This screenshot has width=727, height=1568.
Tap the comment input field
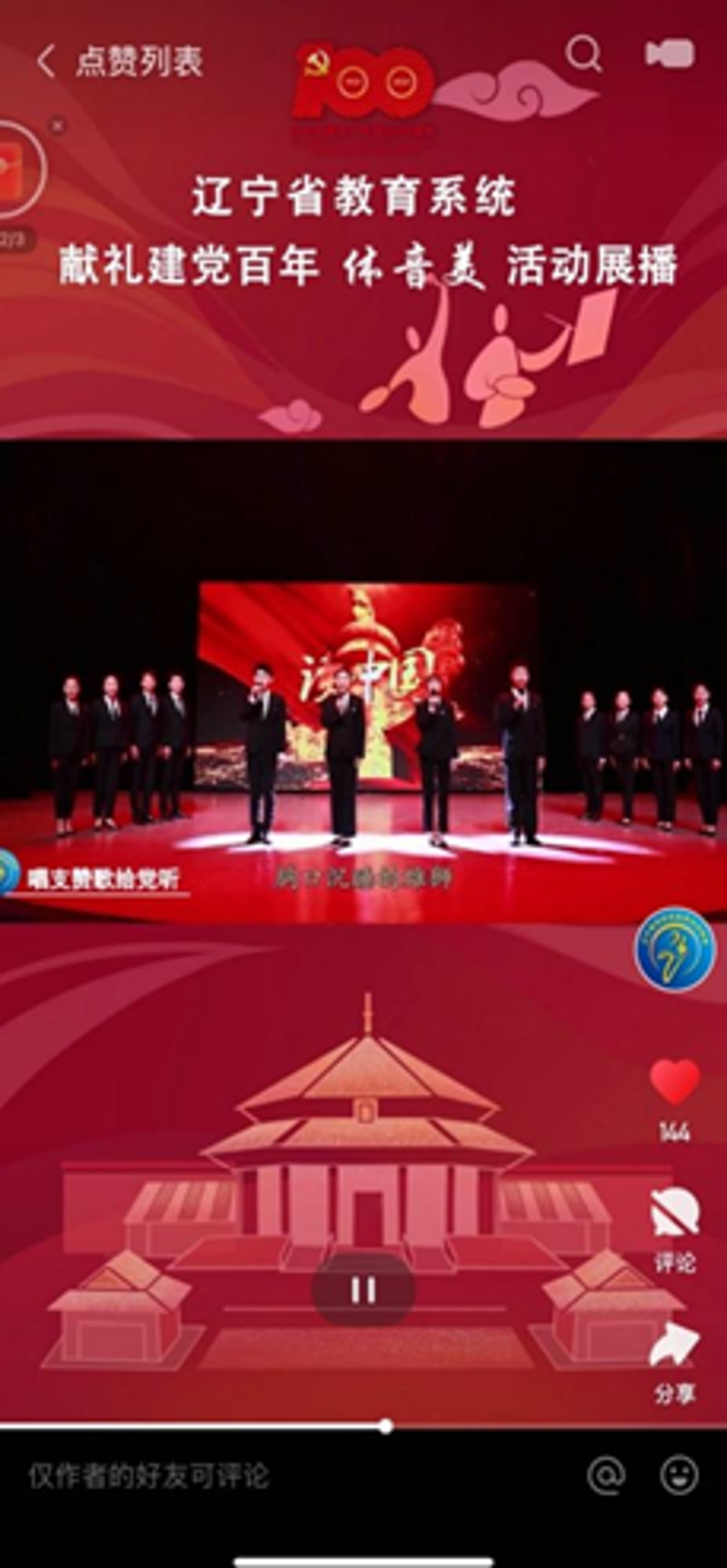tap(273, 1475)
